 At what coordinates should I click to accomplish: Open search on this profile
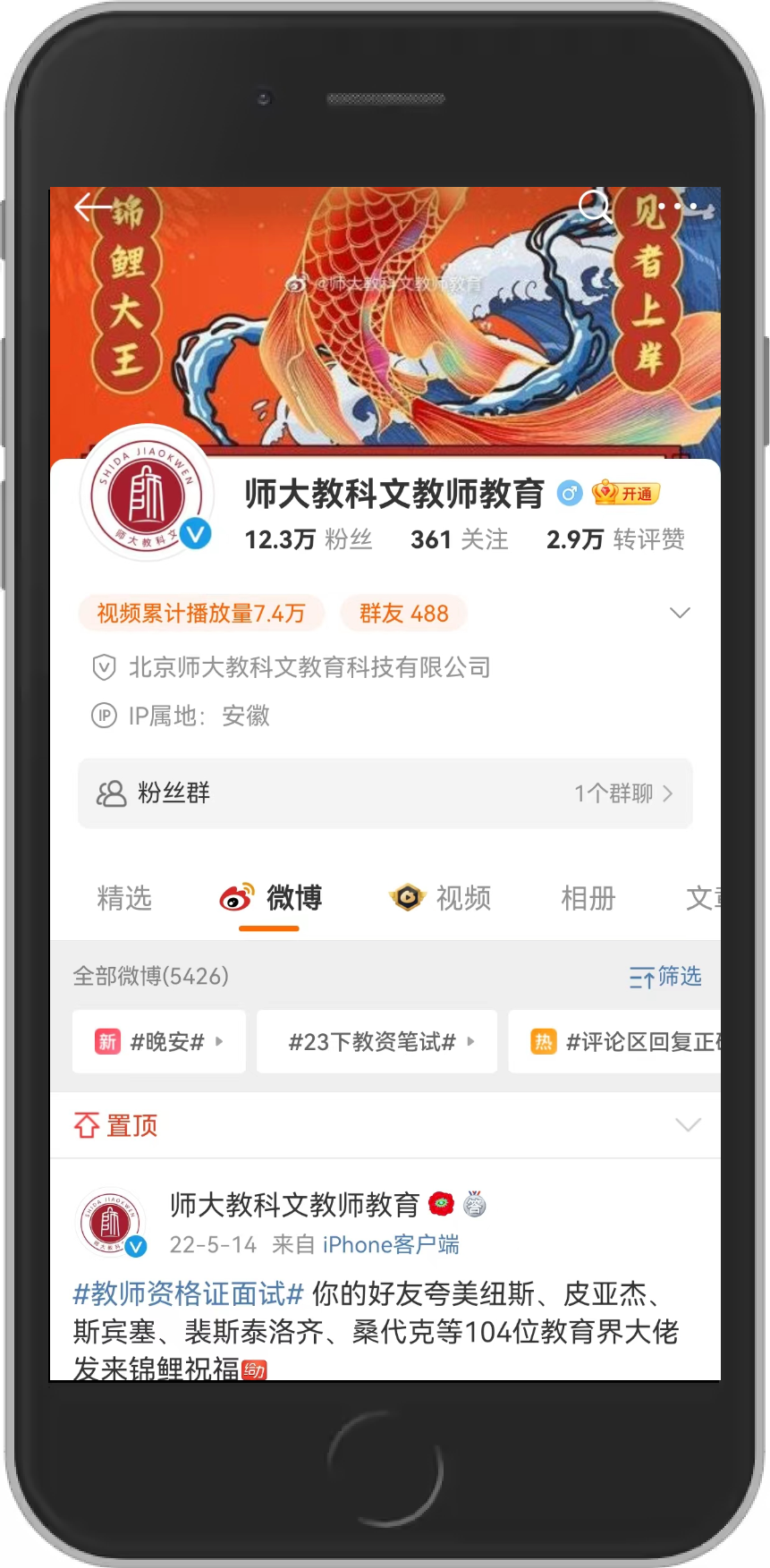pos(595,207)
